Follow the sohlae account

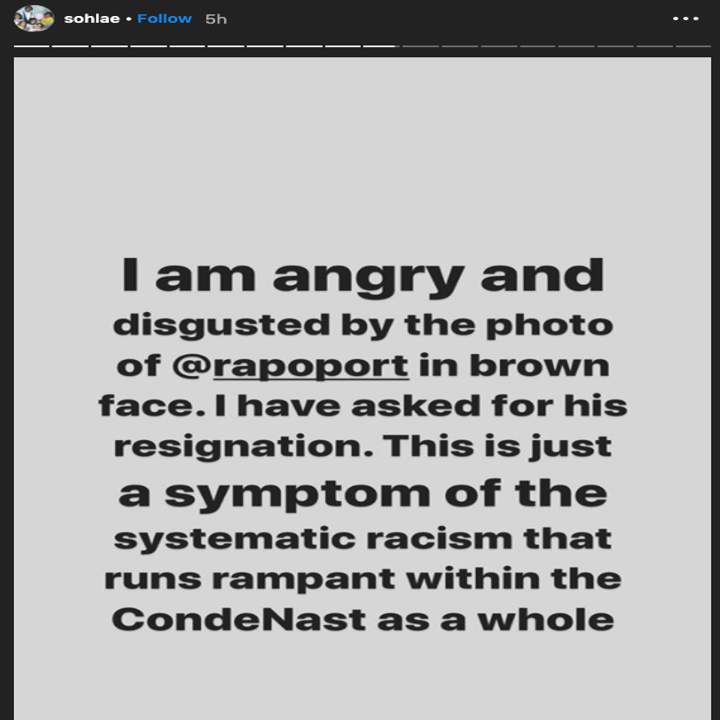point(164,19)
